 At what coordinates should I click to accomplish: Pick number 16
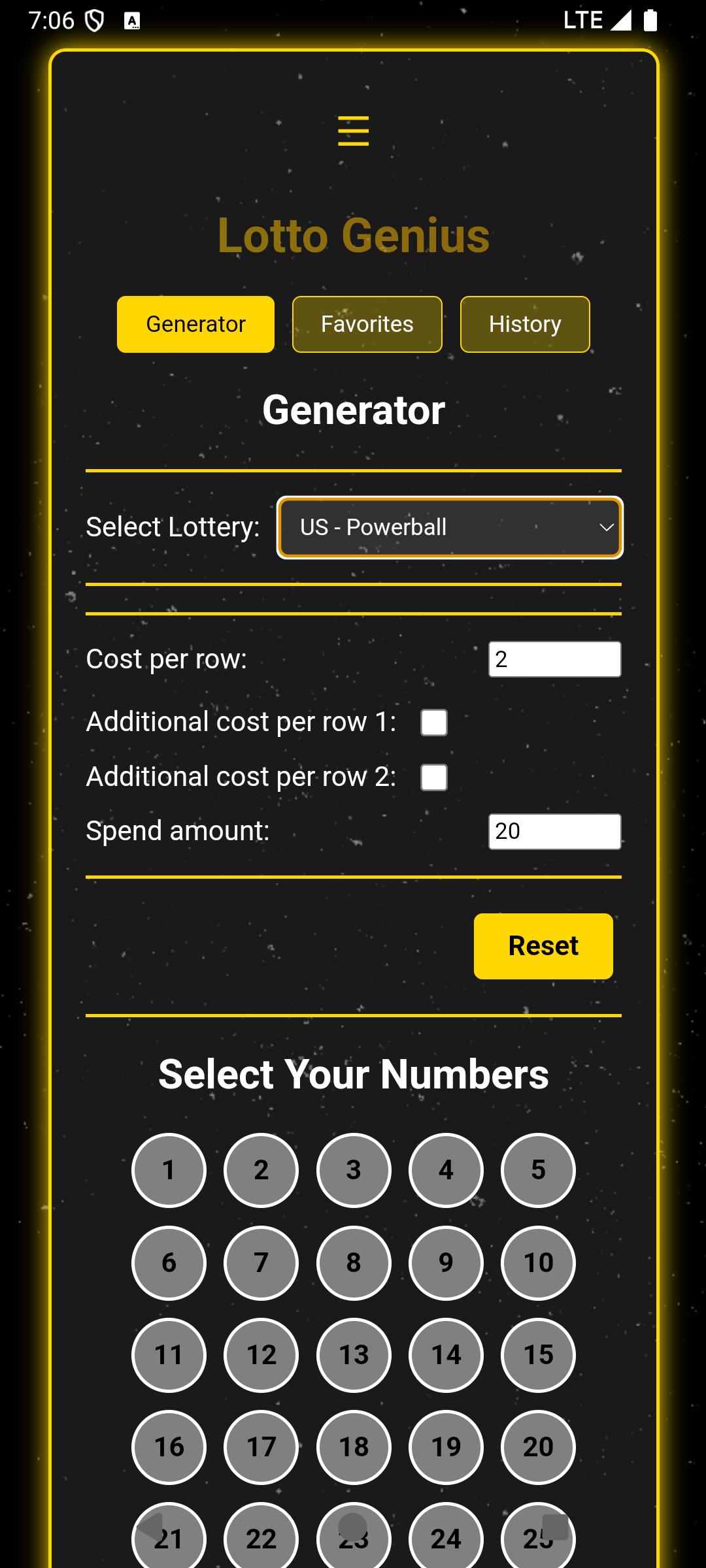point(169,1447)
